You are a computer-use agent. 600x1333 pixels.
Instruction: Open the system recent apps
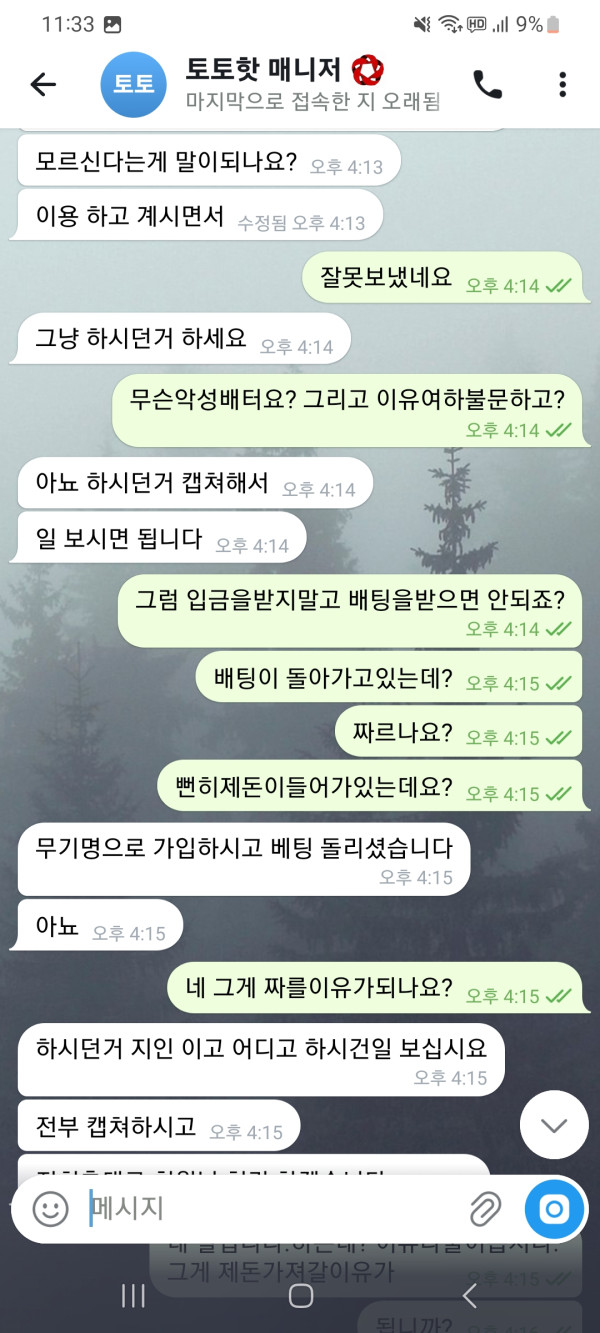(133, 1296)
